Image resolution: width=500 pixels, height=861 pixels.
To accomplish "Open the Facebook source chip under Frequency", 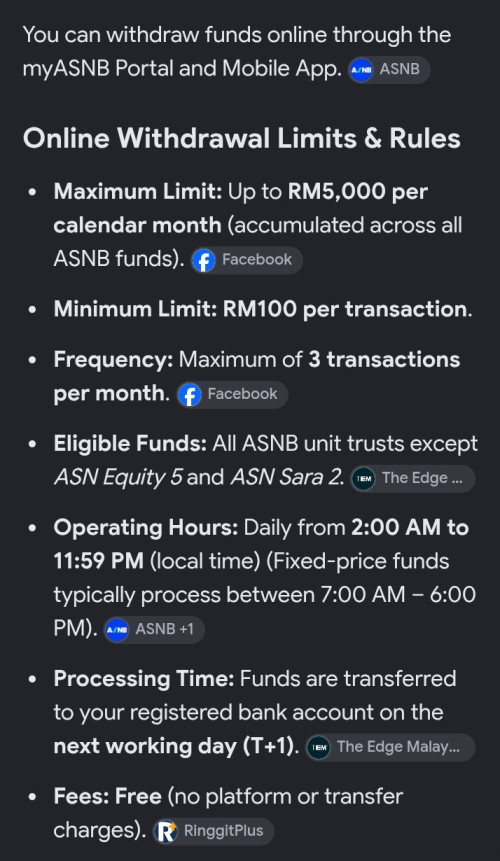I will coord(232,394).
